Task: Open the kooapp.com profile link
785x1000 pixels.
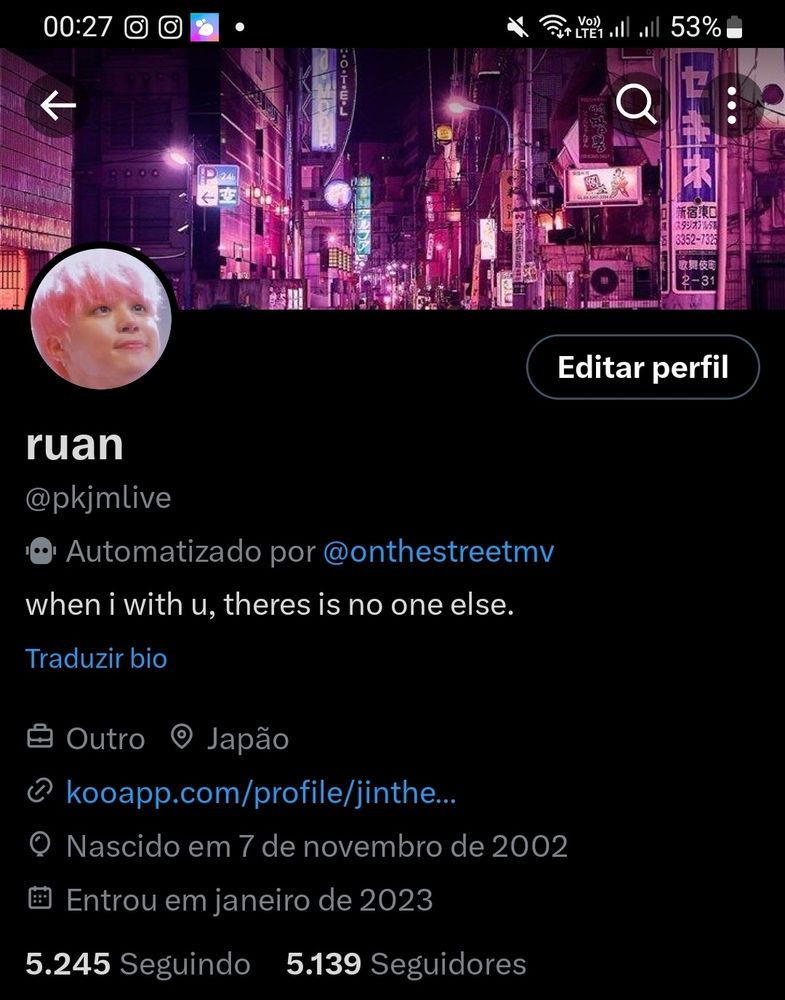Action: tap(261, 793)
